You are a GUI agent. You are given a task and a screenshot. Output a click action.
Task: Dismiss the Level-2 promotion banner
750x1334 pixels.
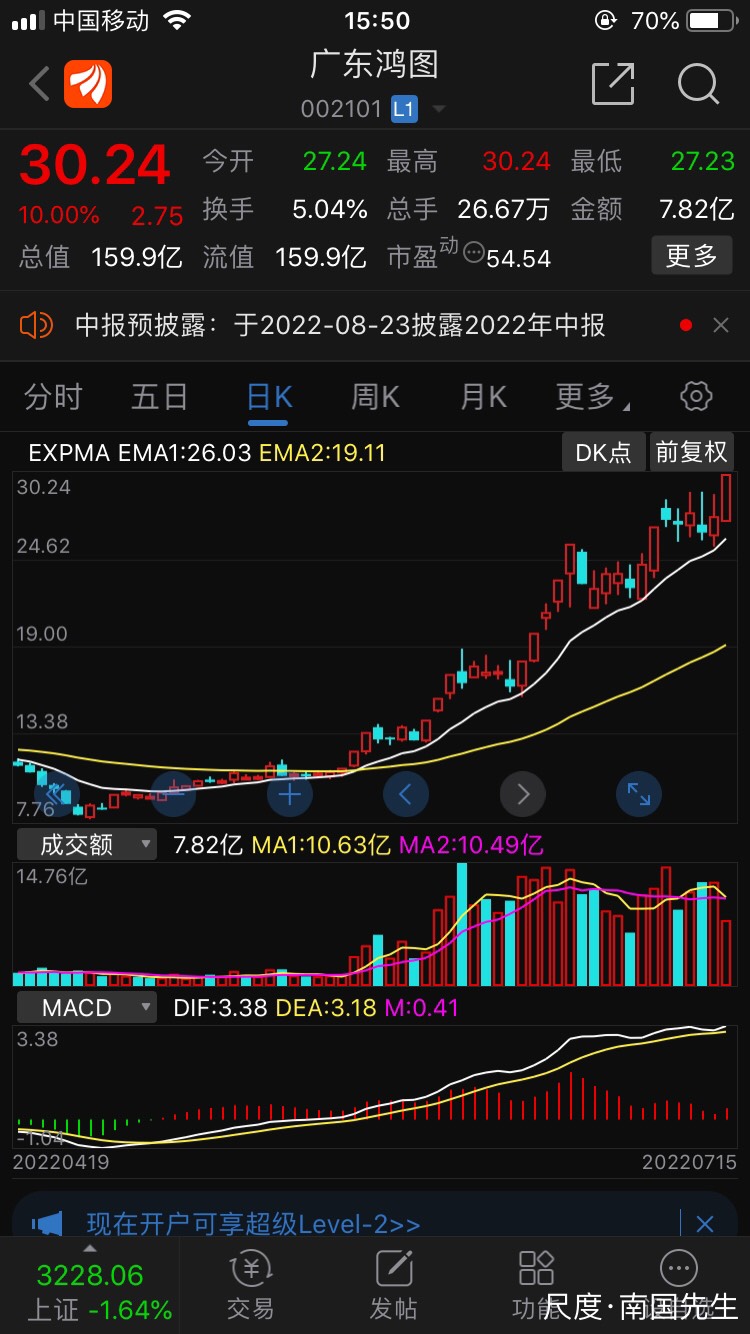pos(705,1223)
